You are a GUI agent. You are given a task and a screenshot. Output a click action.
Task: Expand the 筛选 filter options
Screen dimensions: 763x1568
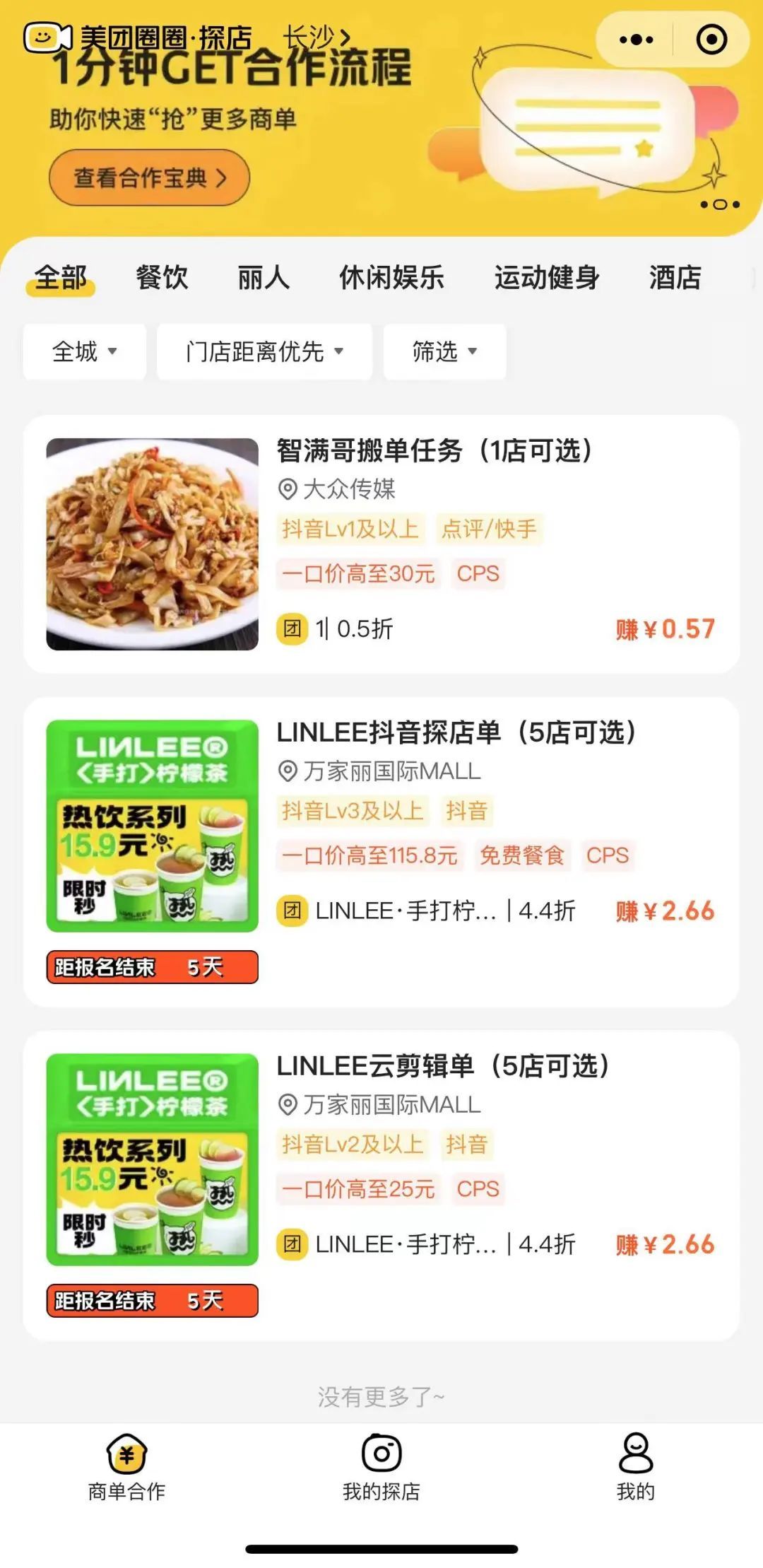coord(444,351)
